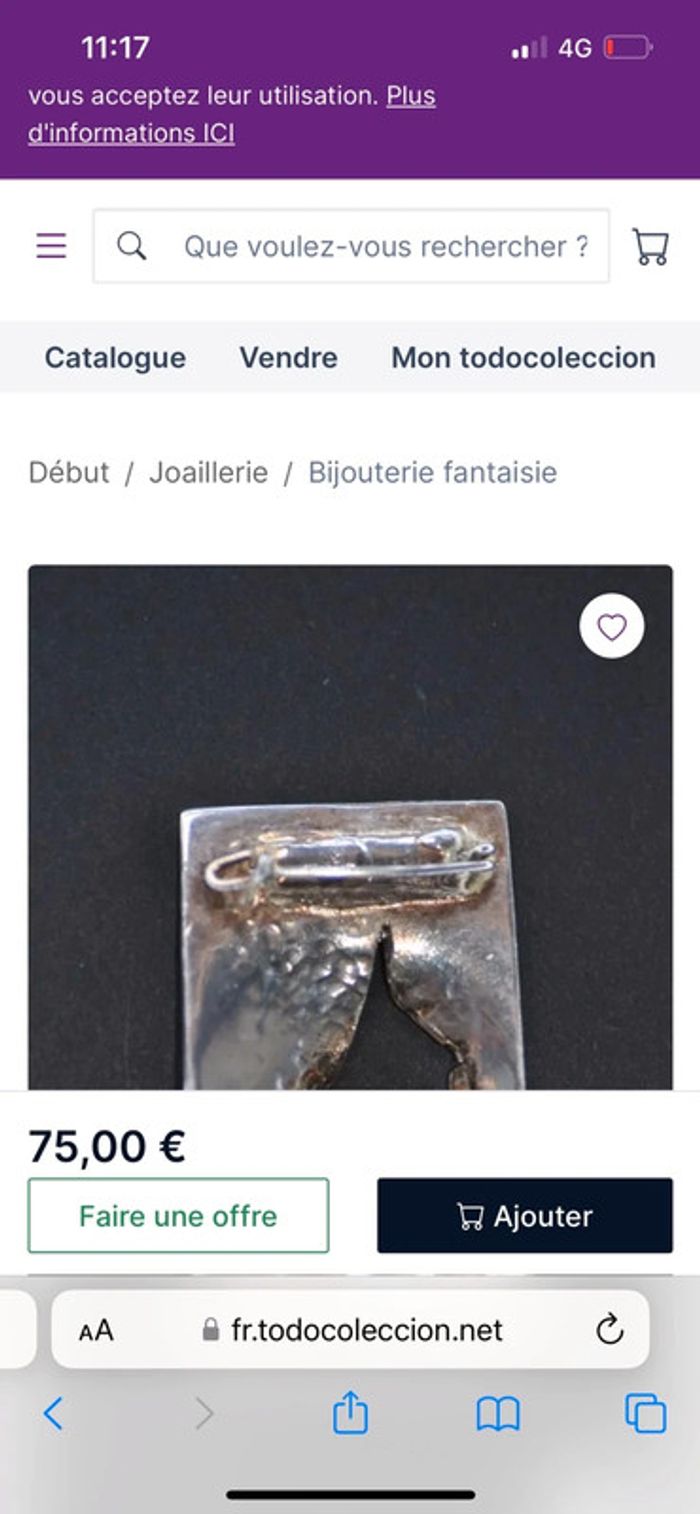Open the Safari share sheet
Viewport: 700px width, 1514px height.
coord(350,1414)
